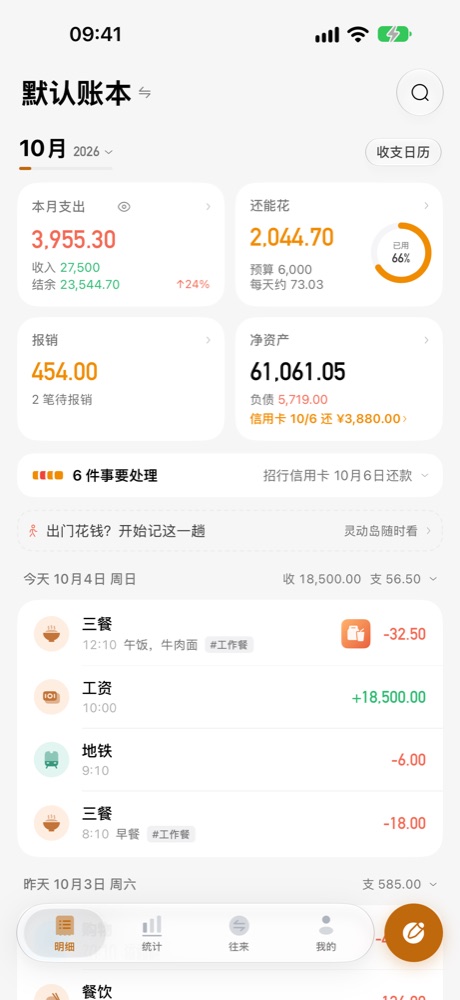Start 出门花钱 trip recording
Screen dimensions: 460x1000
(x=230, y=531)
